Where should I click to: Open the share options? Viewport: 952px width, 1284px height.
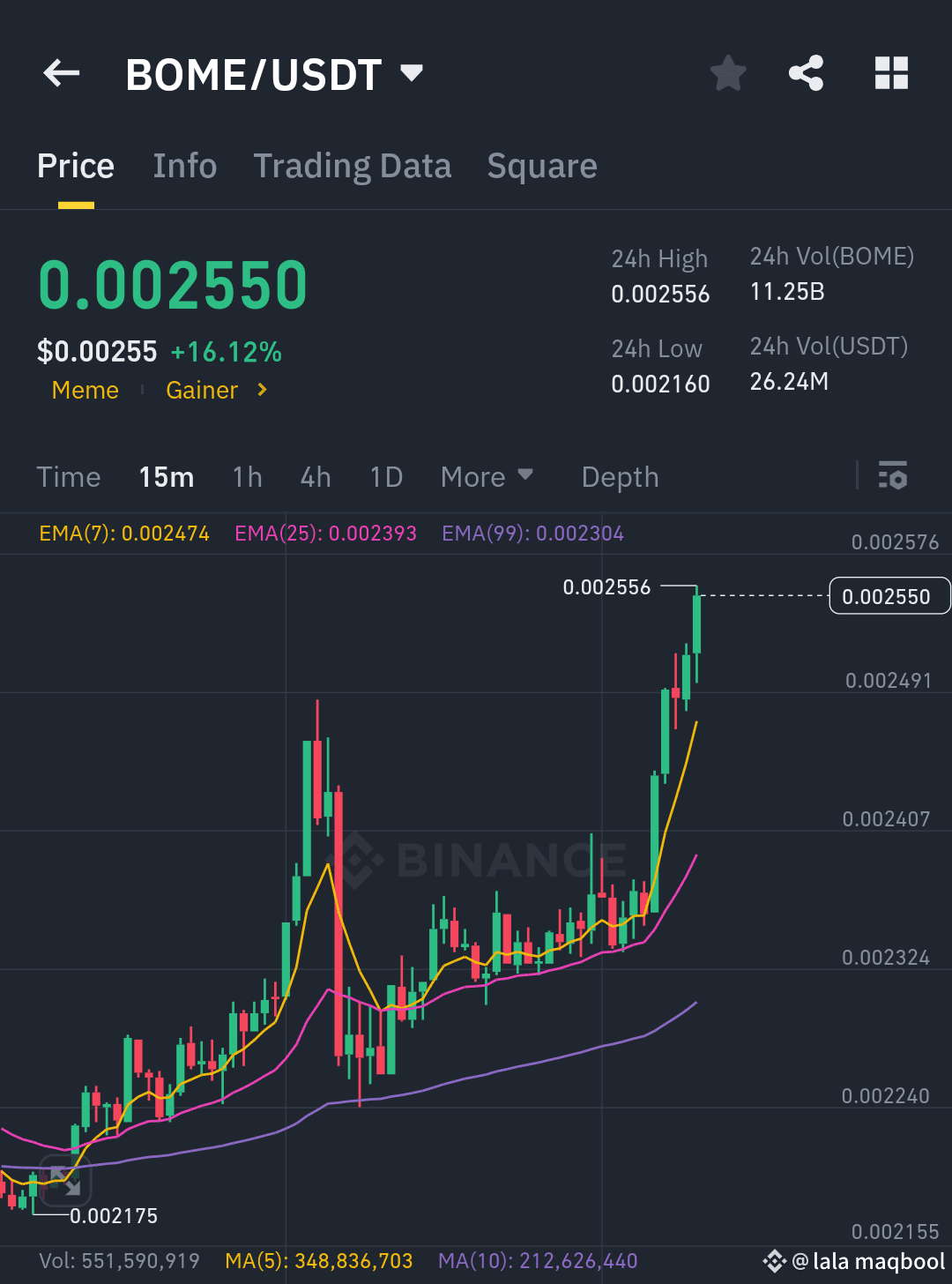(805, 73)
